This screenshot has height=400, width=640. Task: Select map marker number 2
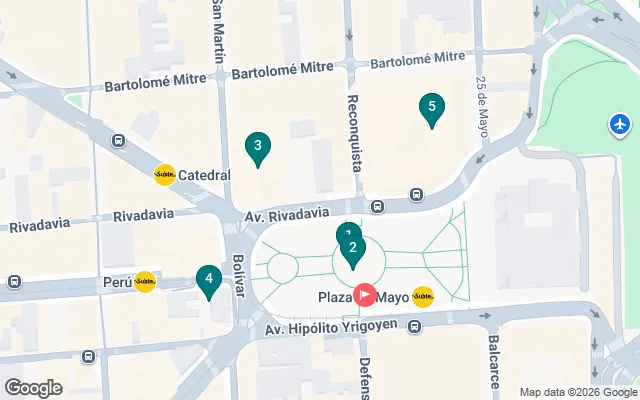[x=353, y=250]
